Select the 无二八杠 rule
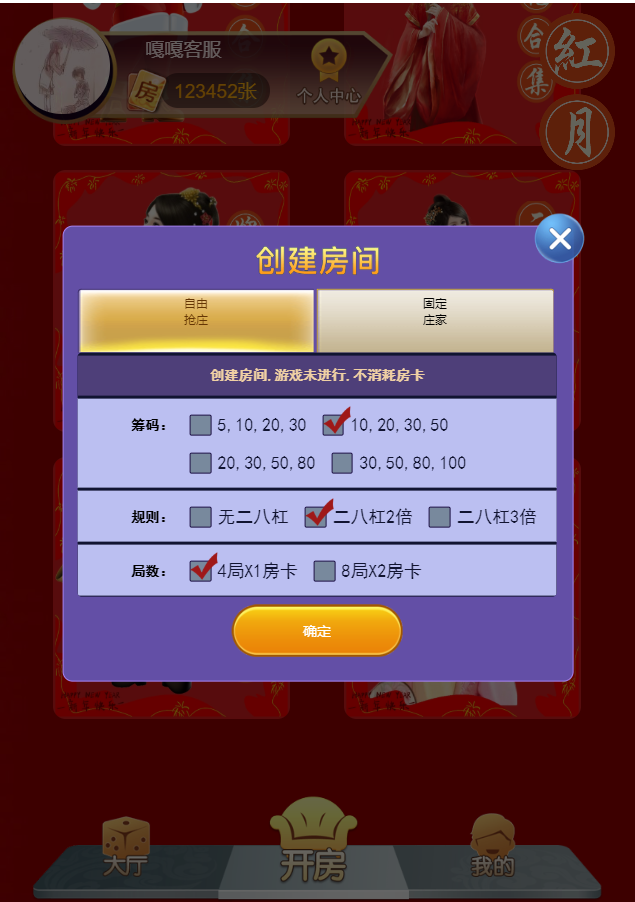The width and height of the screenshot is (635, 902). (201, 517)
